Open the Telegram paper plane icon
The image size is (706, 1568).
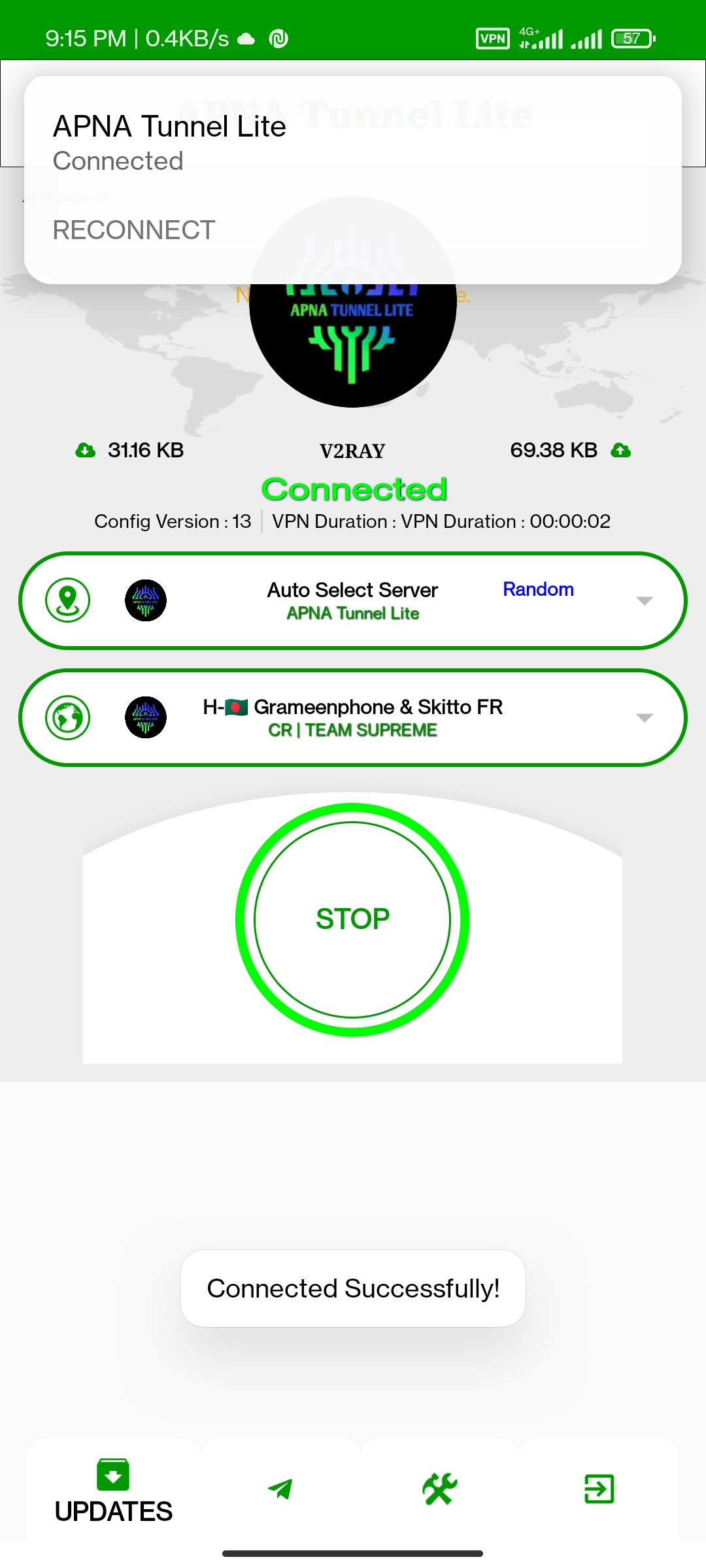pyautogui.click(x=280, y=1490)
